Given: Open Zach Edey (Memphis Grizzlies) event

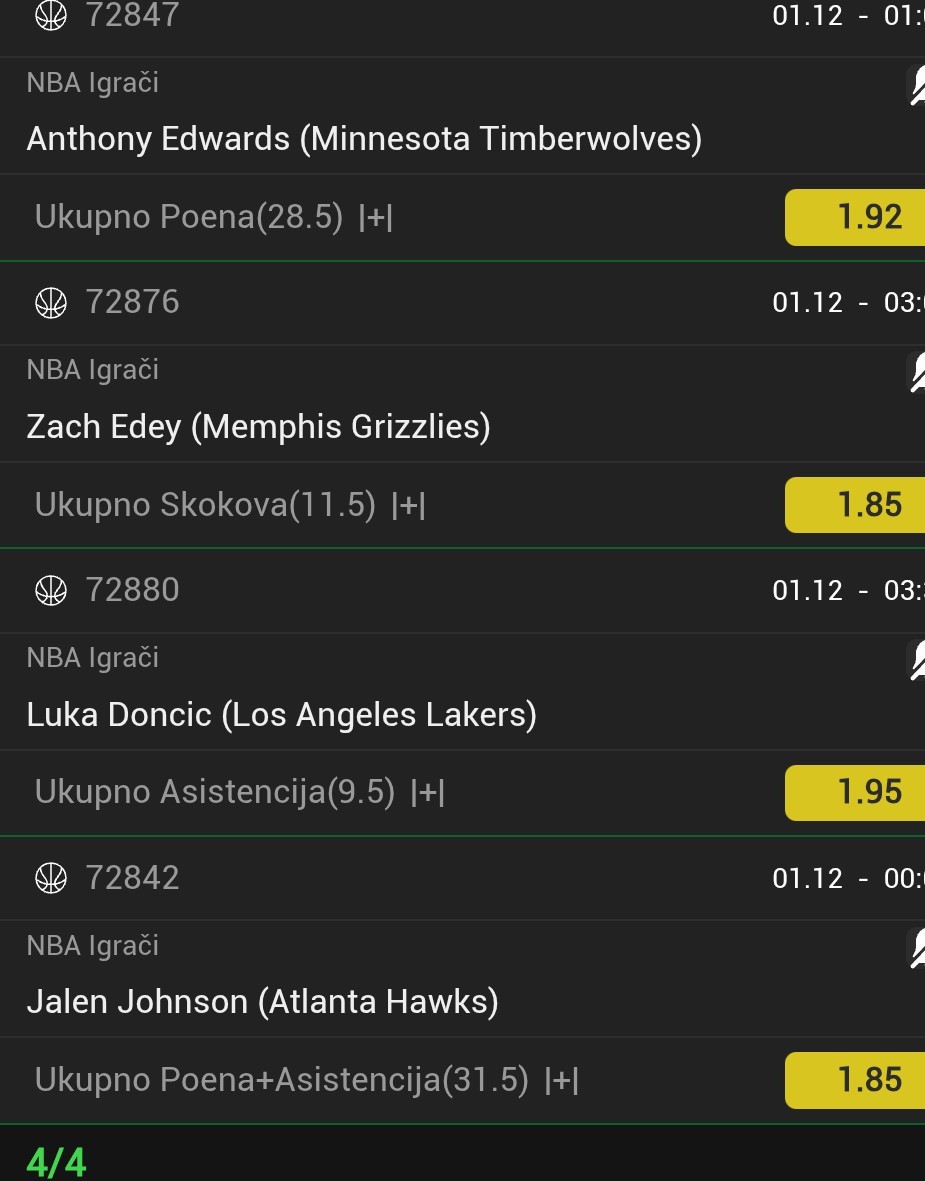Looking at the screenshot, I should (x=259, y=427).
